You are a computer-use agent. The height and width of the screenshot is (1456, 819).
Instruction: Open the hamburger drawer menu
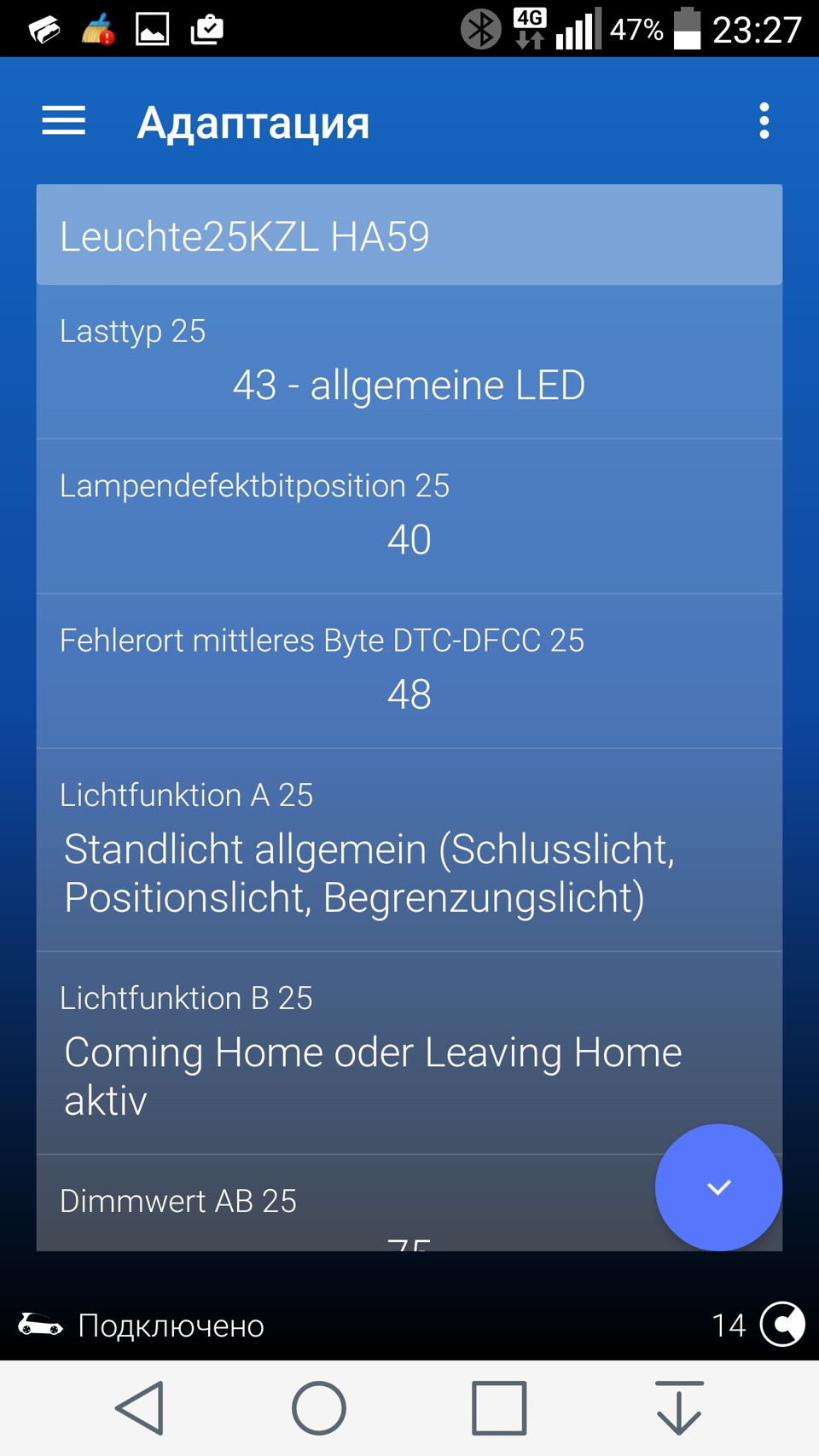(64, 121)
